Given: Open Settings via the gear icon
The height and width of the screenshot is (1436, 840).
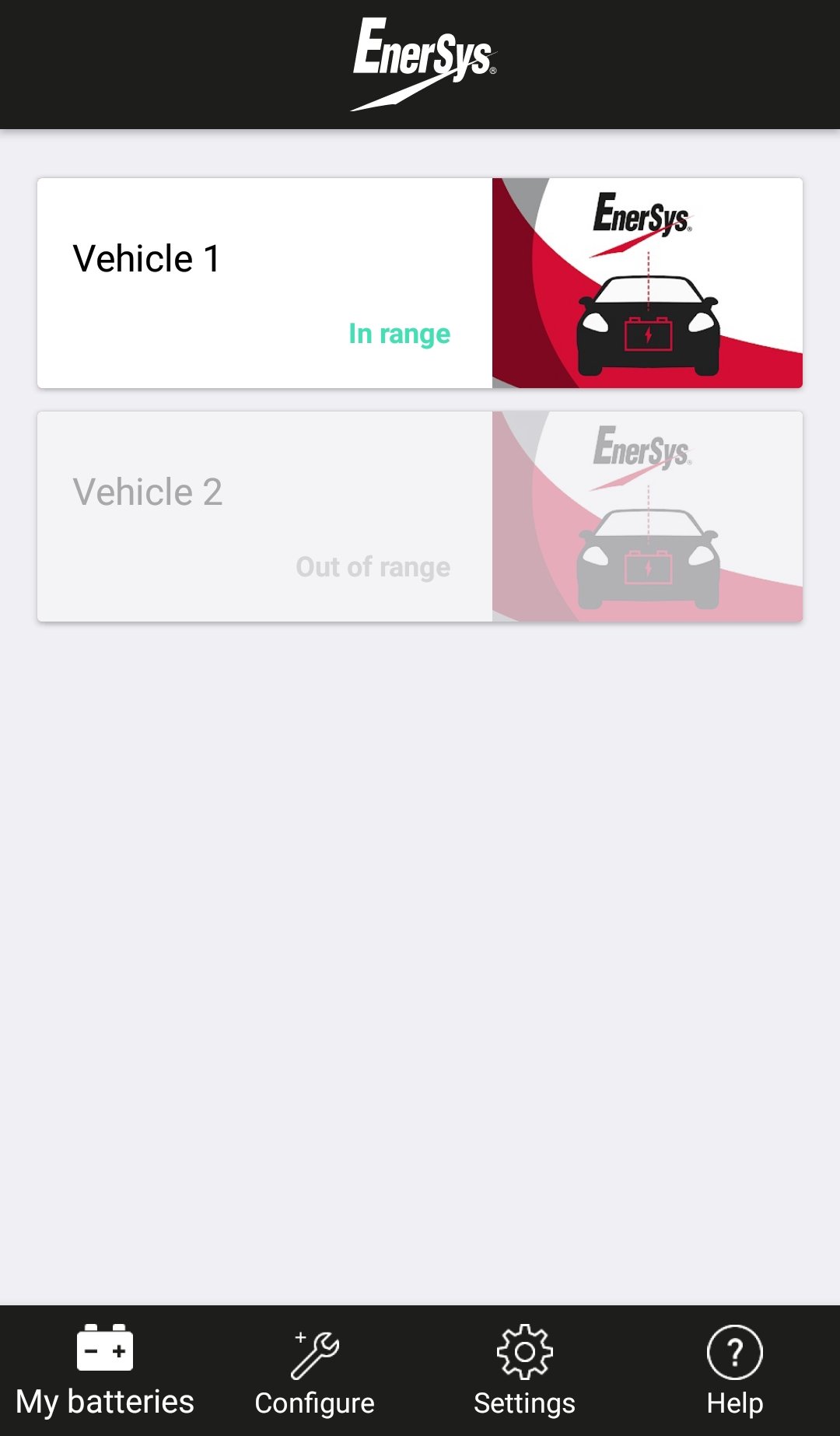Looking at the screenshot, I should 523,1350.
